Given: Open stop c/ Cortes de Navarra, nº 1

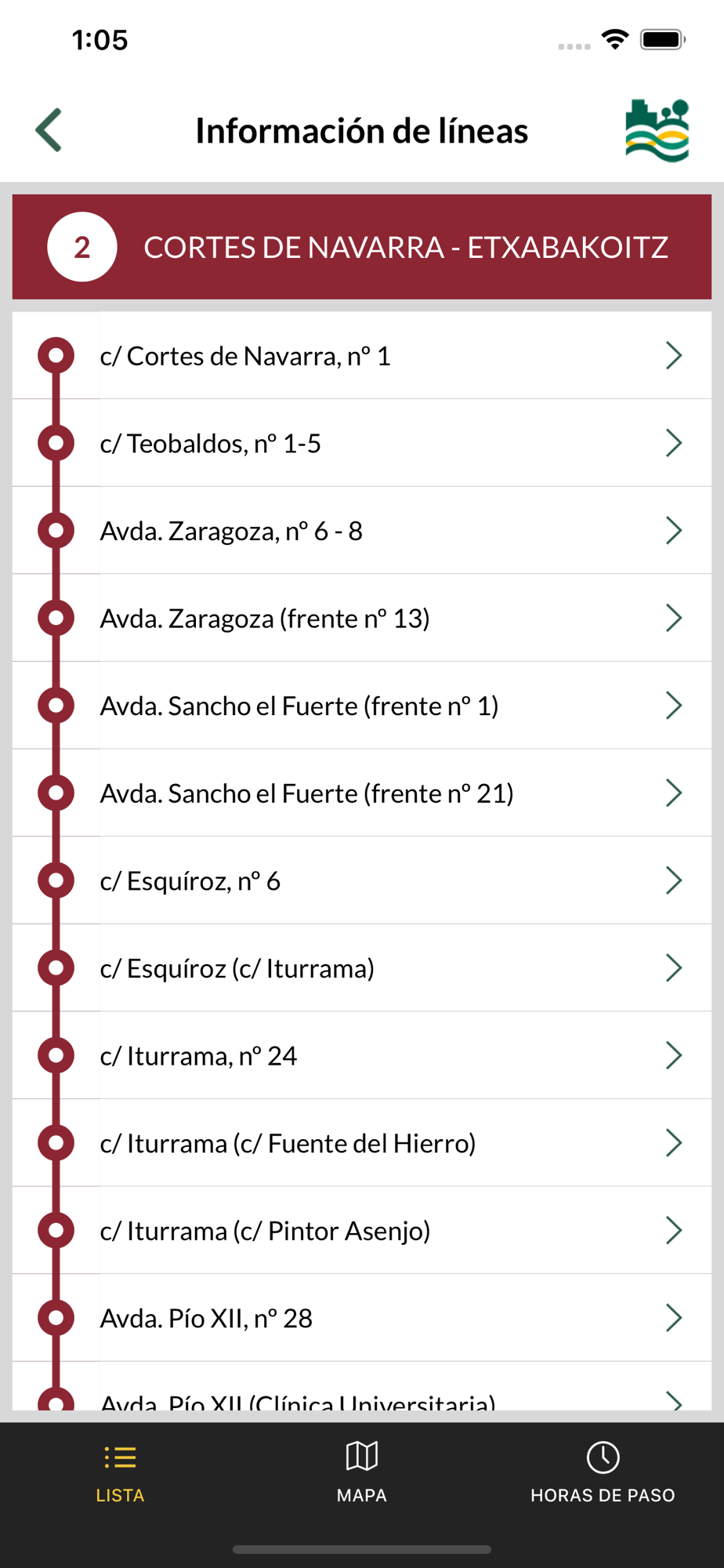Looking at the screenshot, I should click(x=362, y=356).
